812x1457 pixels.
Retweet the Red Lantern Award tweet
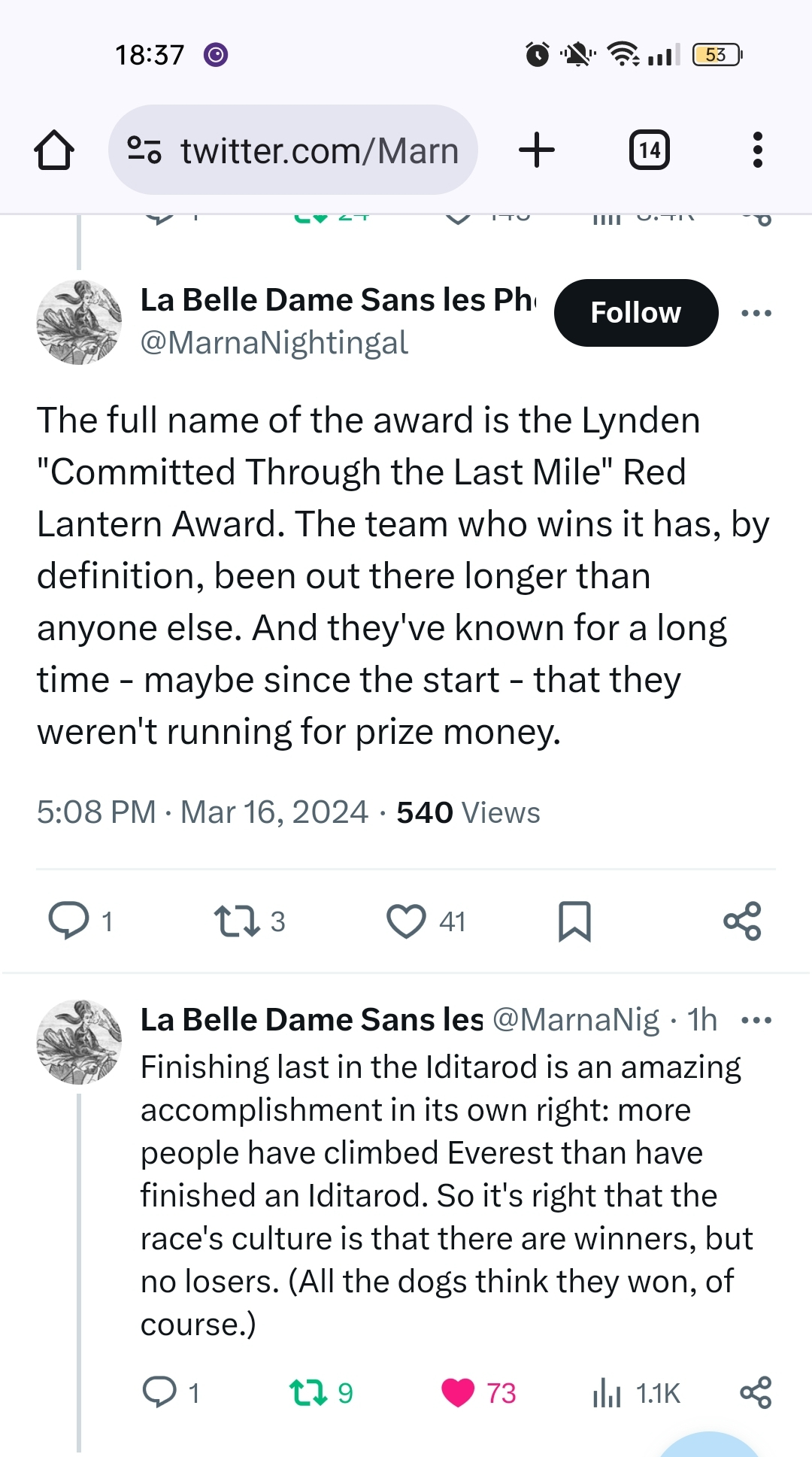(238, 921)
